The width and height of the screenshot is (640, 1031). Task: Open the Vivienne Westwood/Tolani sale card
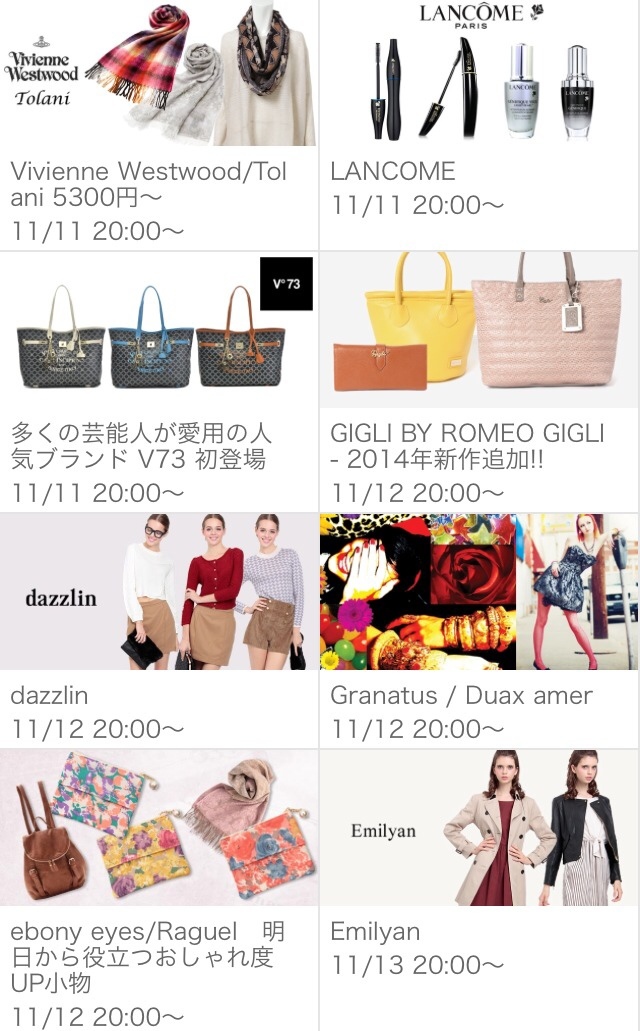point(159,124)
